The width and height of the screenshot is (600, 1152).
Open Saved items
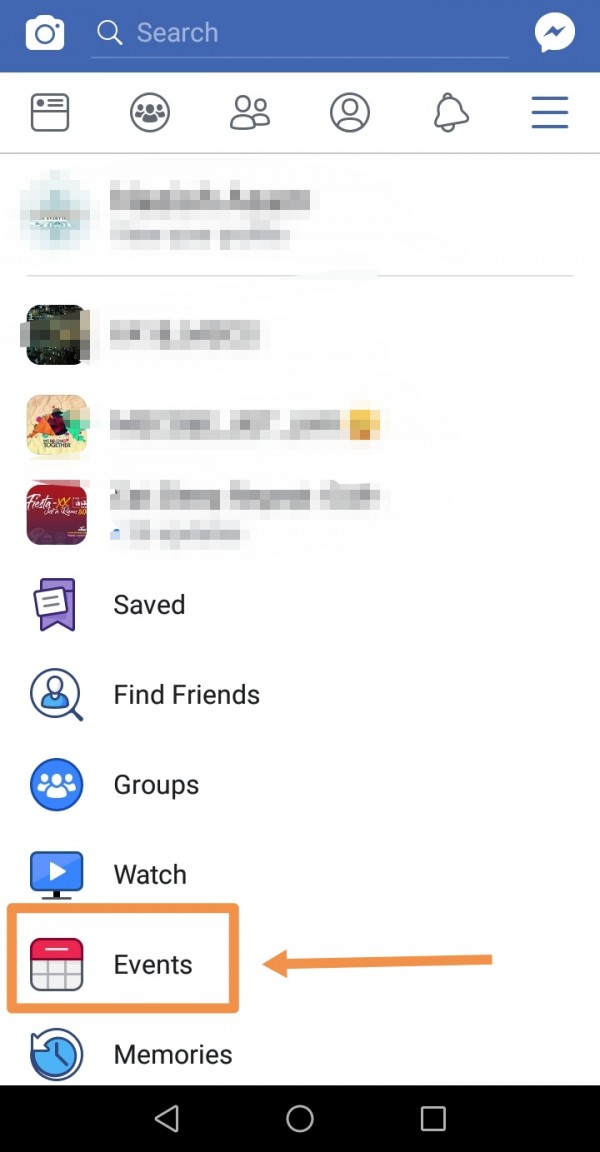click(149, 604)
